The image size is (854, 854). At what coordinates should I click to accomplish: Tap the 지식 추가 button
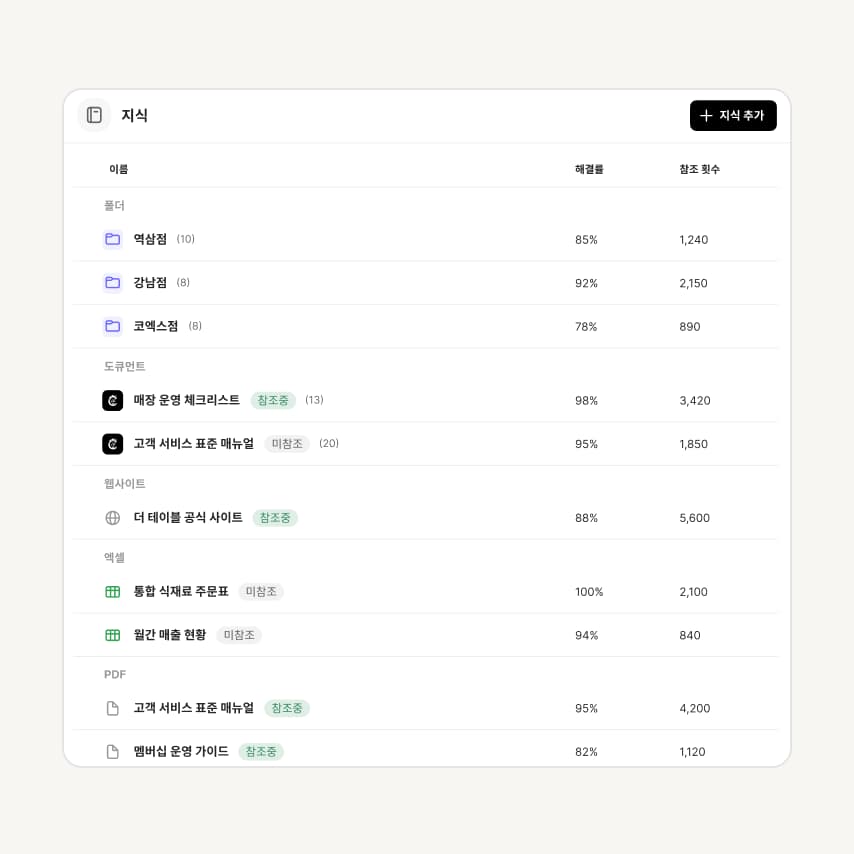pyautogui.click(x=733, y=115)
